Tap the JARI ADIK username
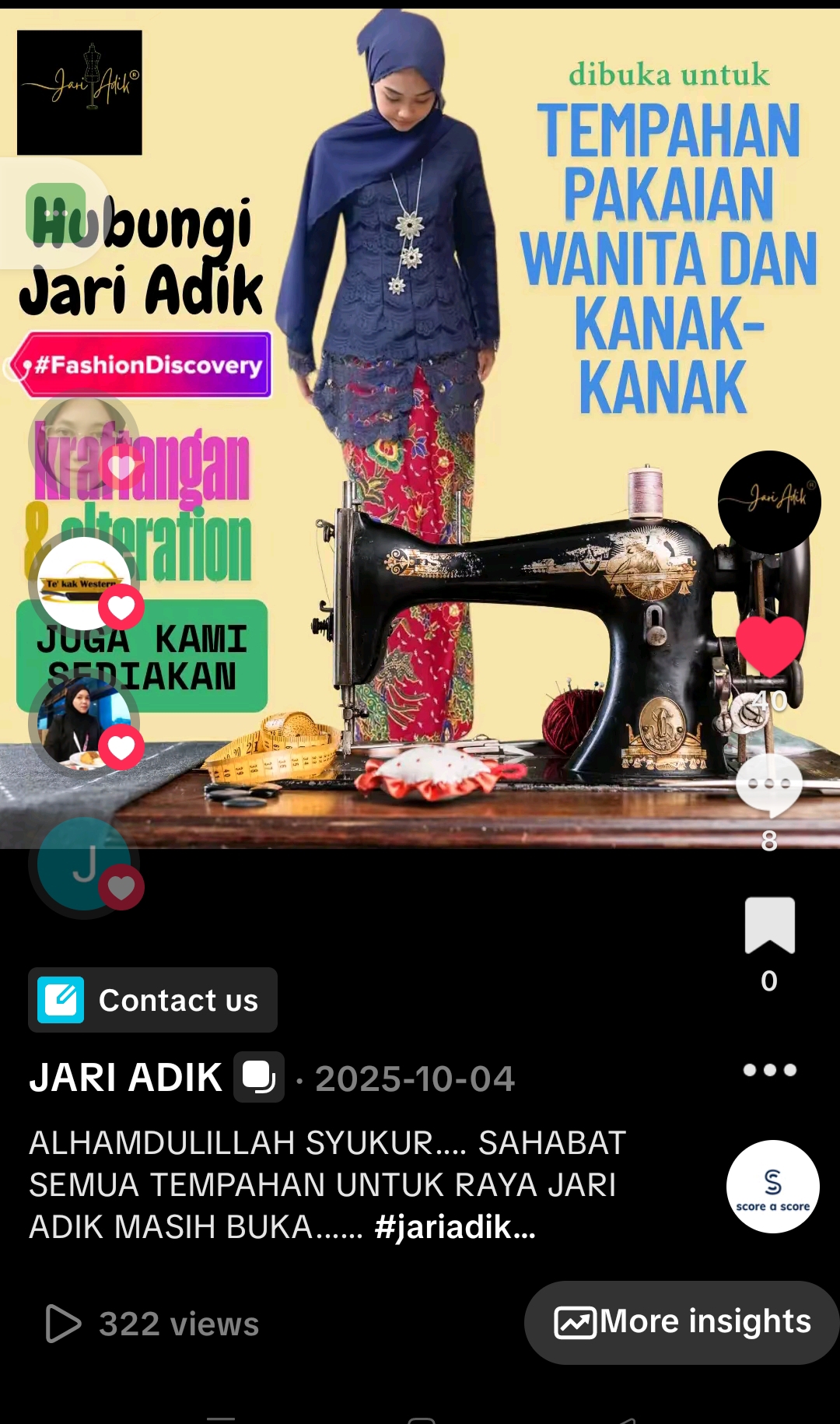 (126, 1078)
